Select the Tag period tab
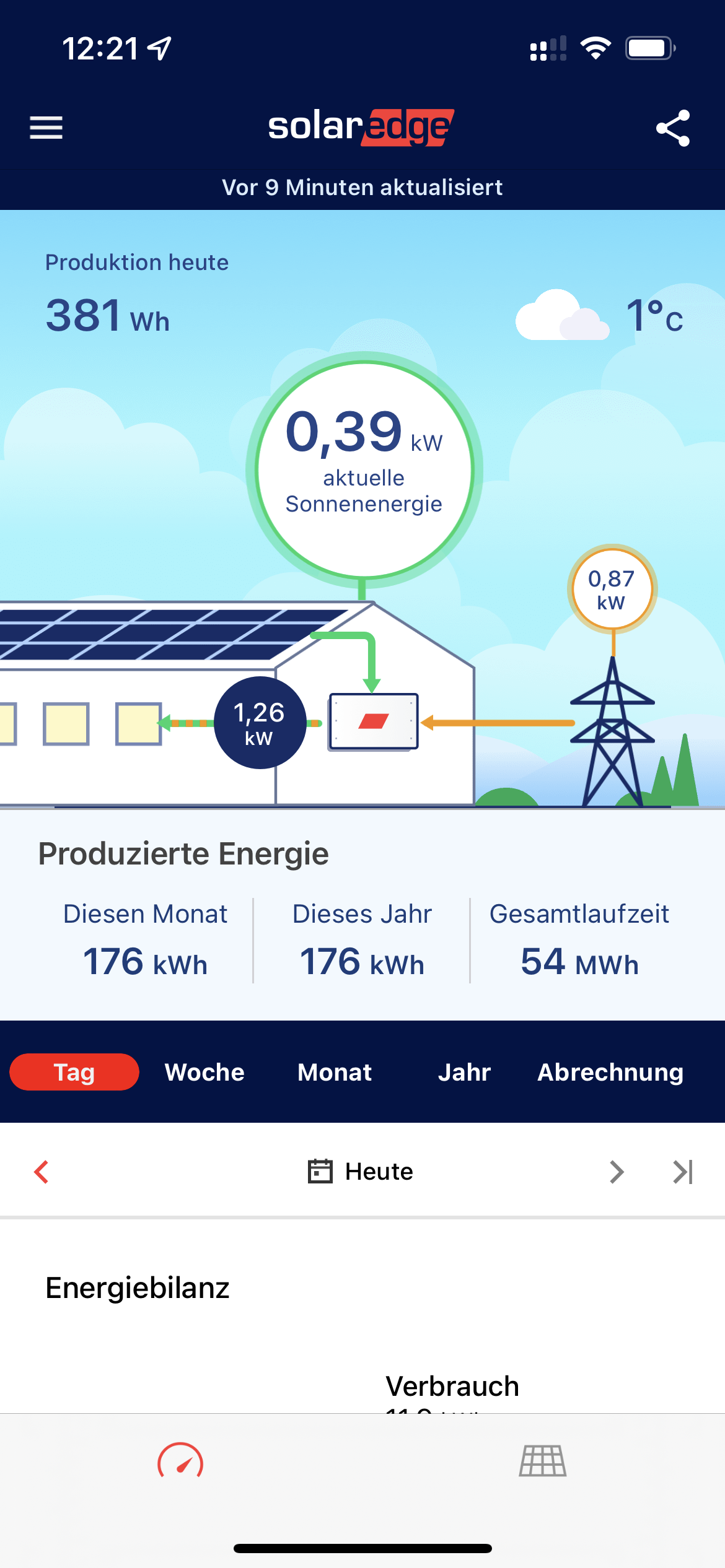This screenshot has height=1568, width=725. pyautogui.click(x=74, y=1072)
